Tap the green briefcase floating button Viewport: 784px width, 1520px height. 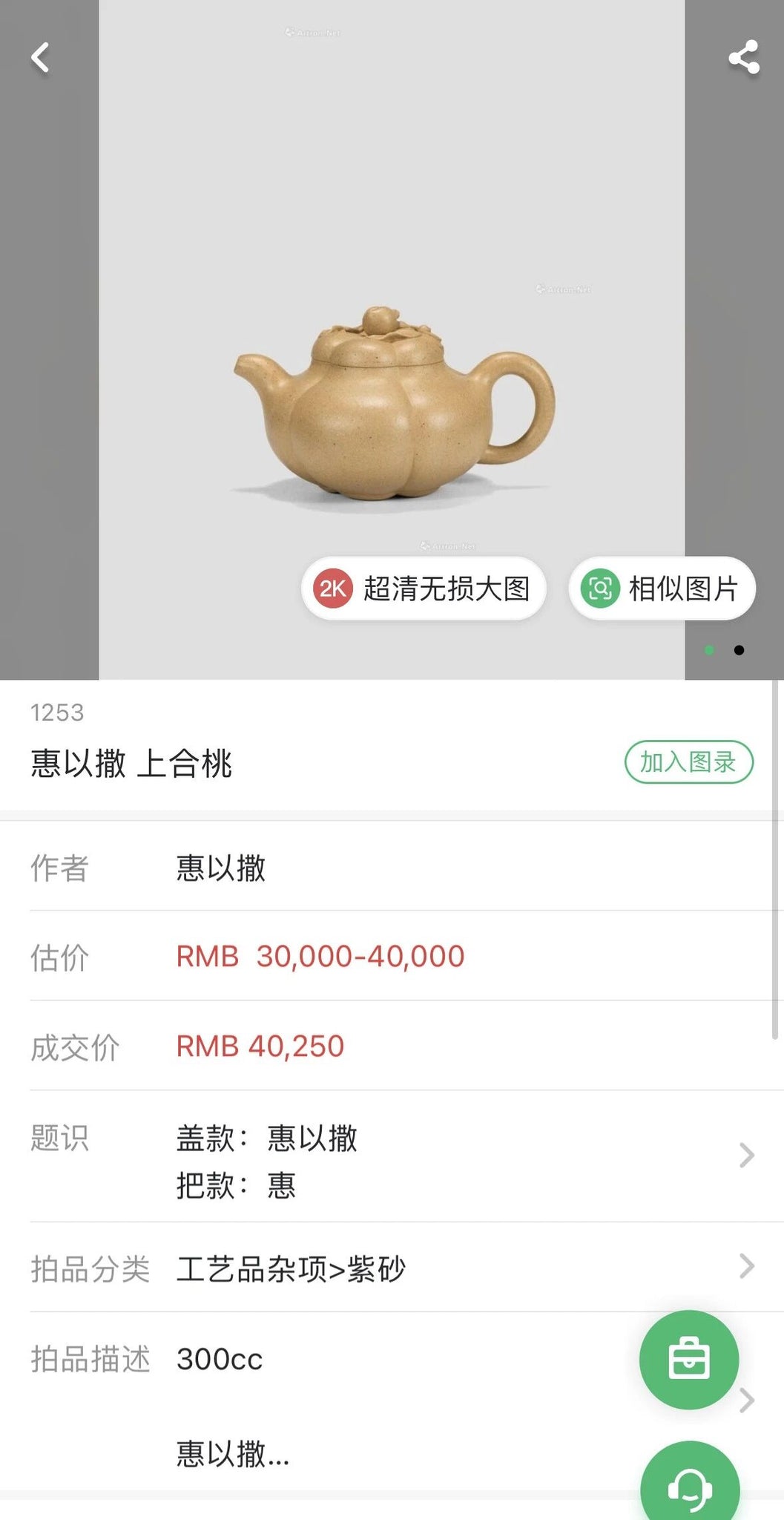click(x=689, y=1360)
